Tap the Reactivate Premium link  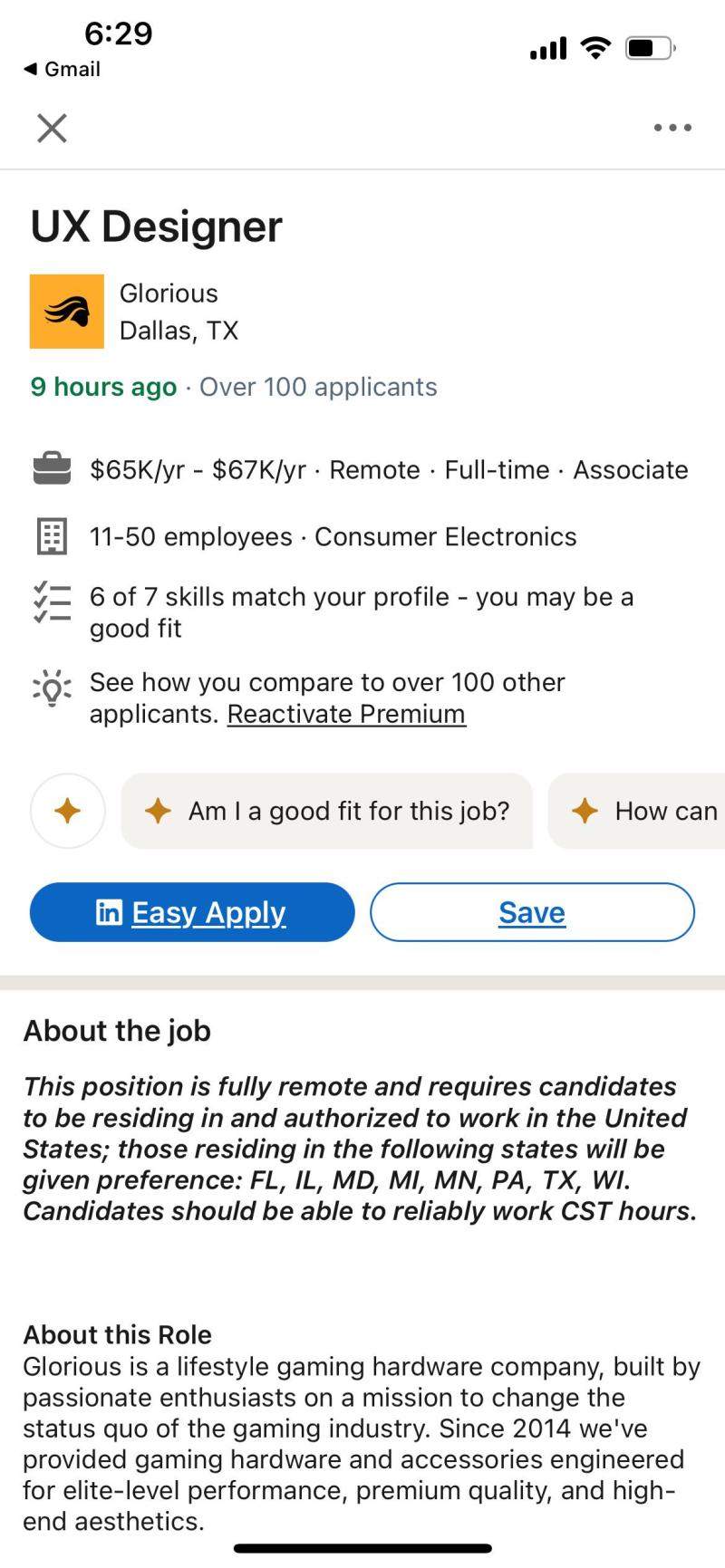346,714
